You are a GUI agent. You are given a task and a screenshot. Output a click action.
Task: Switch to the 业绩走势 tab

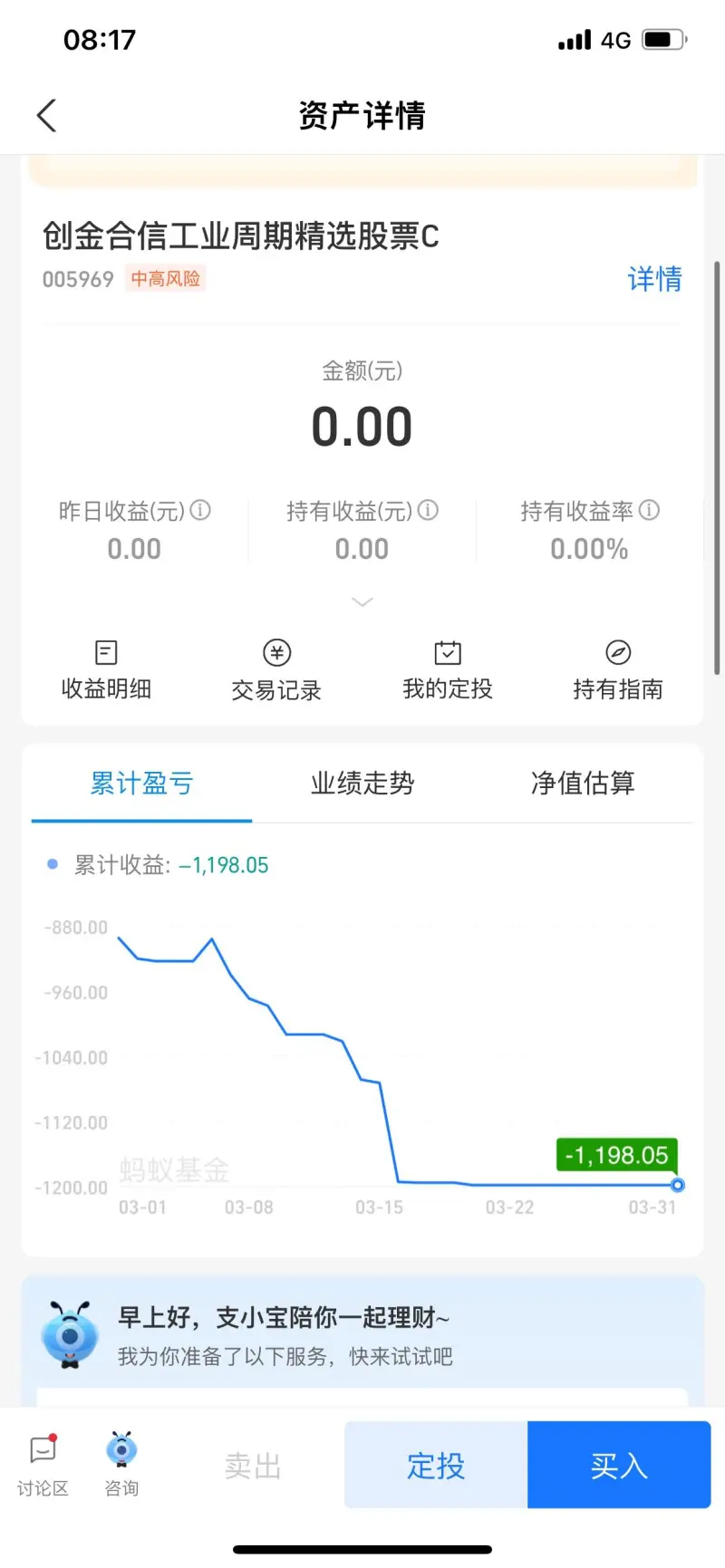362,784
